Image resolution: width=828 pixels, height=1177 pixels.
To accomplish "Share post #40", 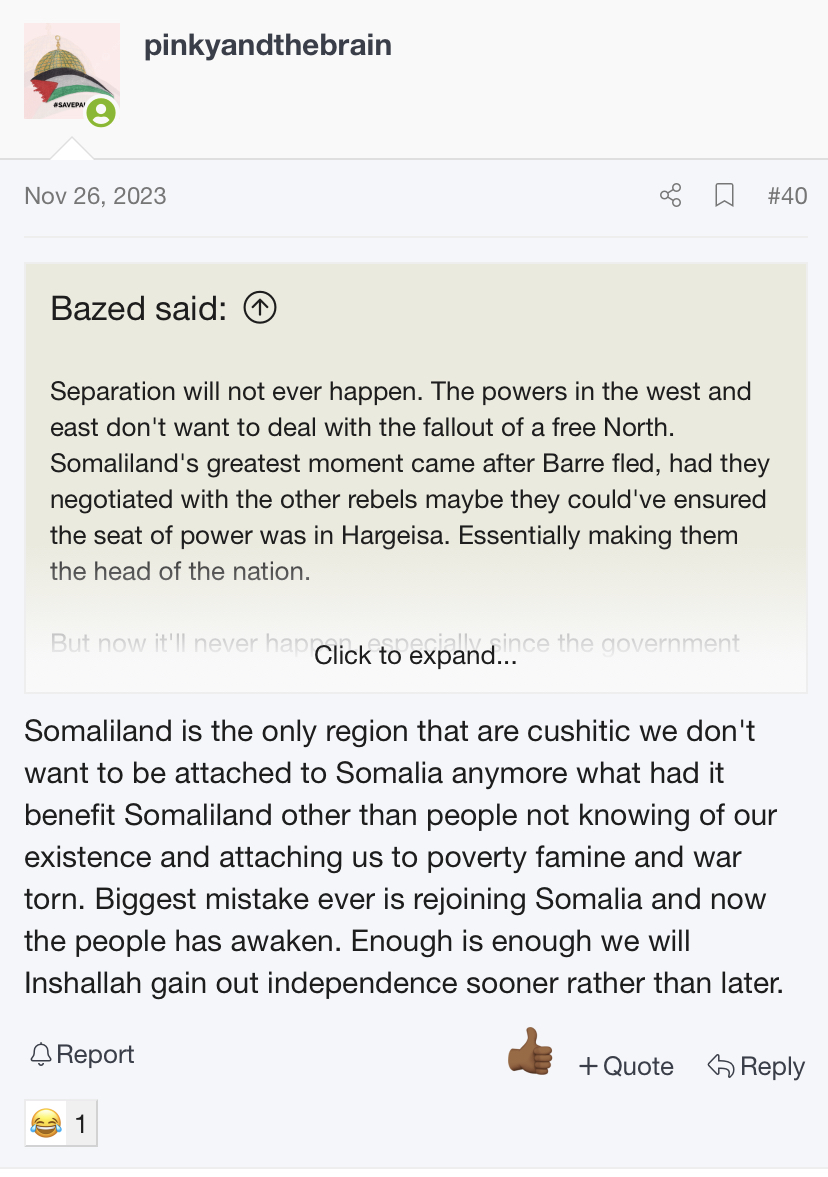I will coord(670,195).
